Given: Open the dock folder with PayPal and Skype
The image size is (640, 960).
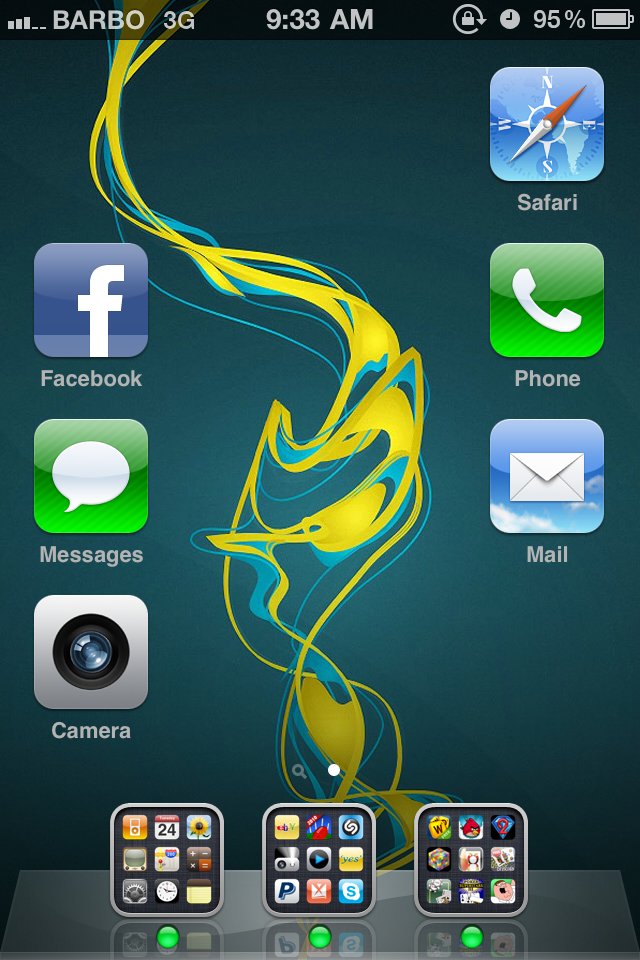Looking at the screenshot, I should click(319, 860).
